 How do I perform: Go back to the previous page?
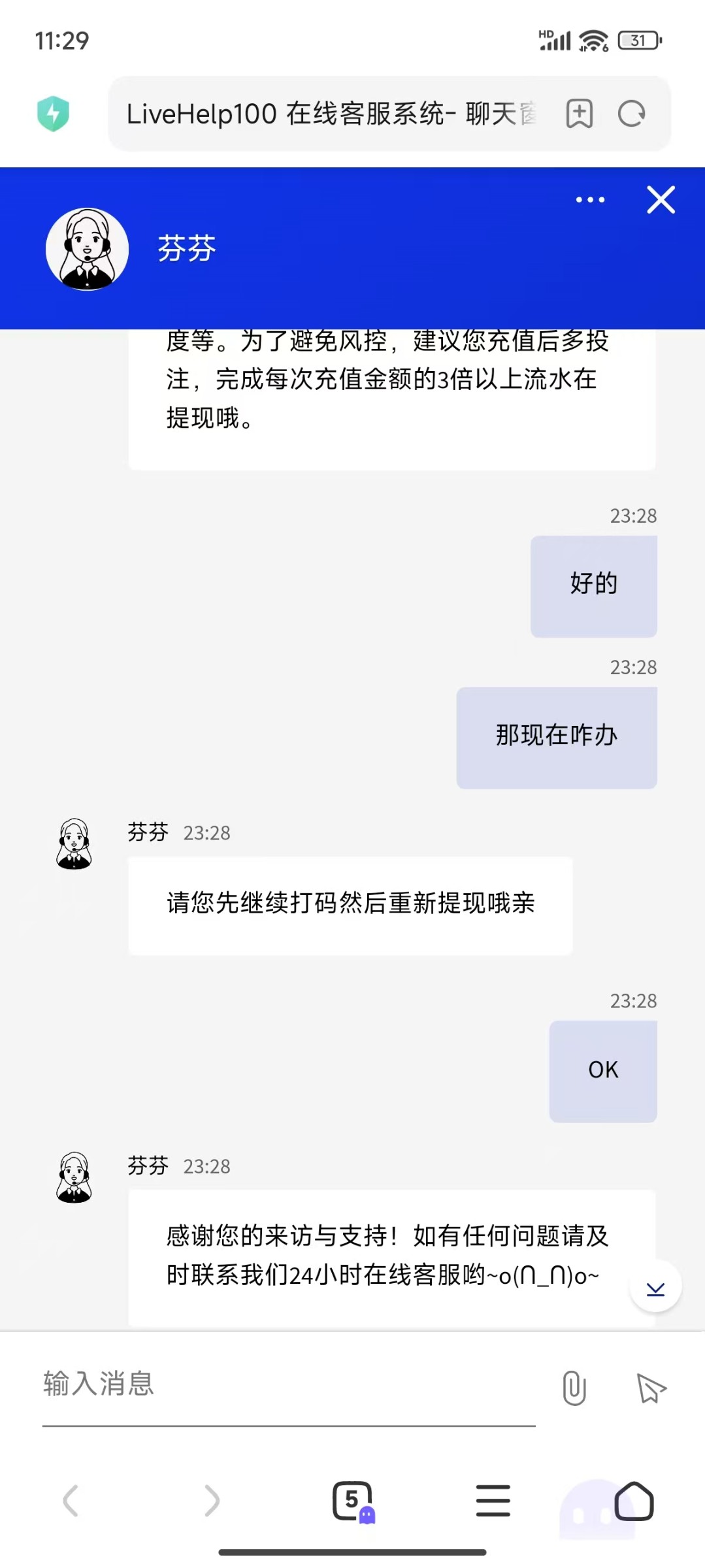[x=71, y=1501]
